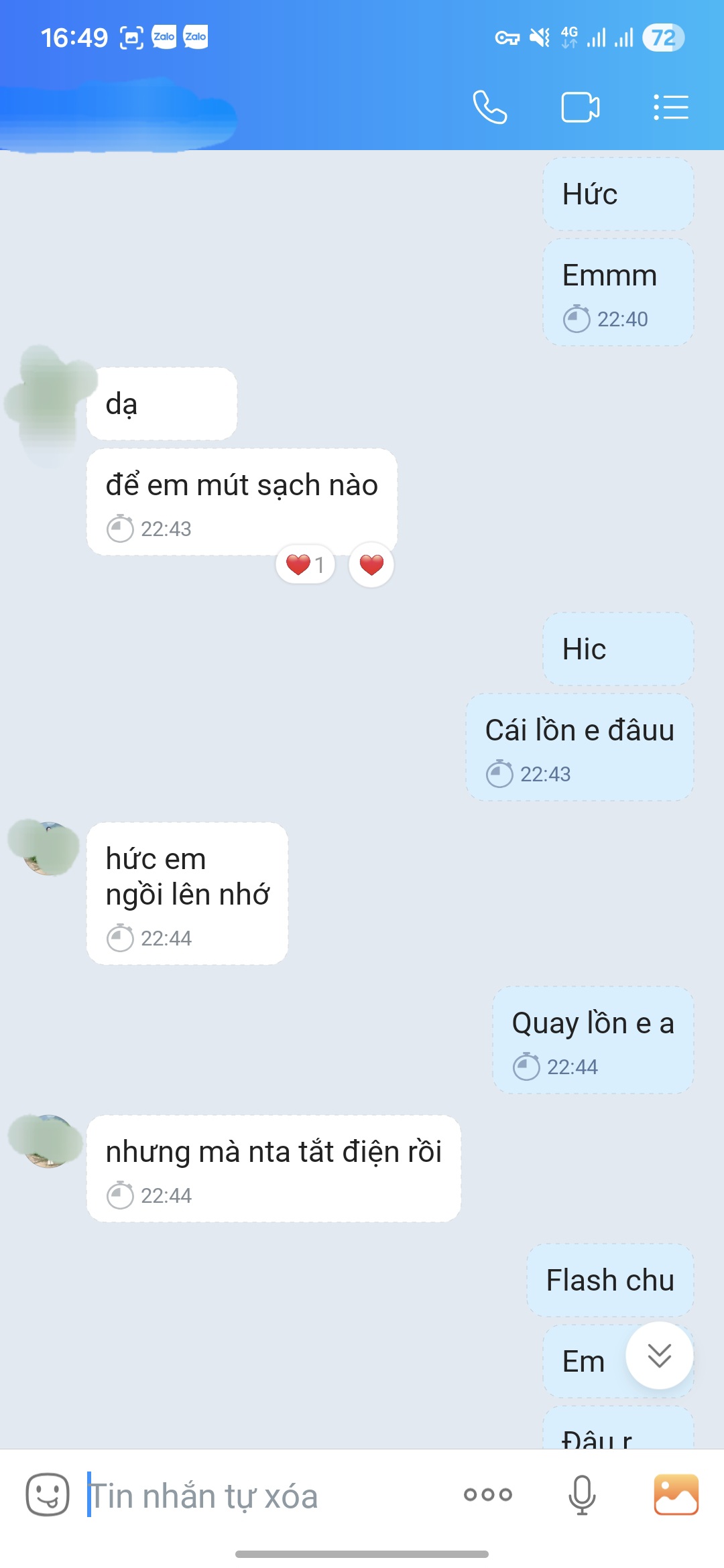Open the sticker and emoji picker
This screenshot has height=1568, width=724.
coord(48,1494)
